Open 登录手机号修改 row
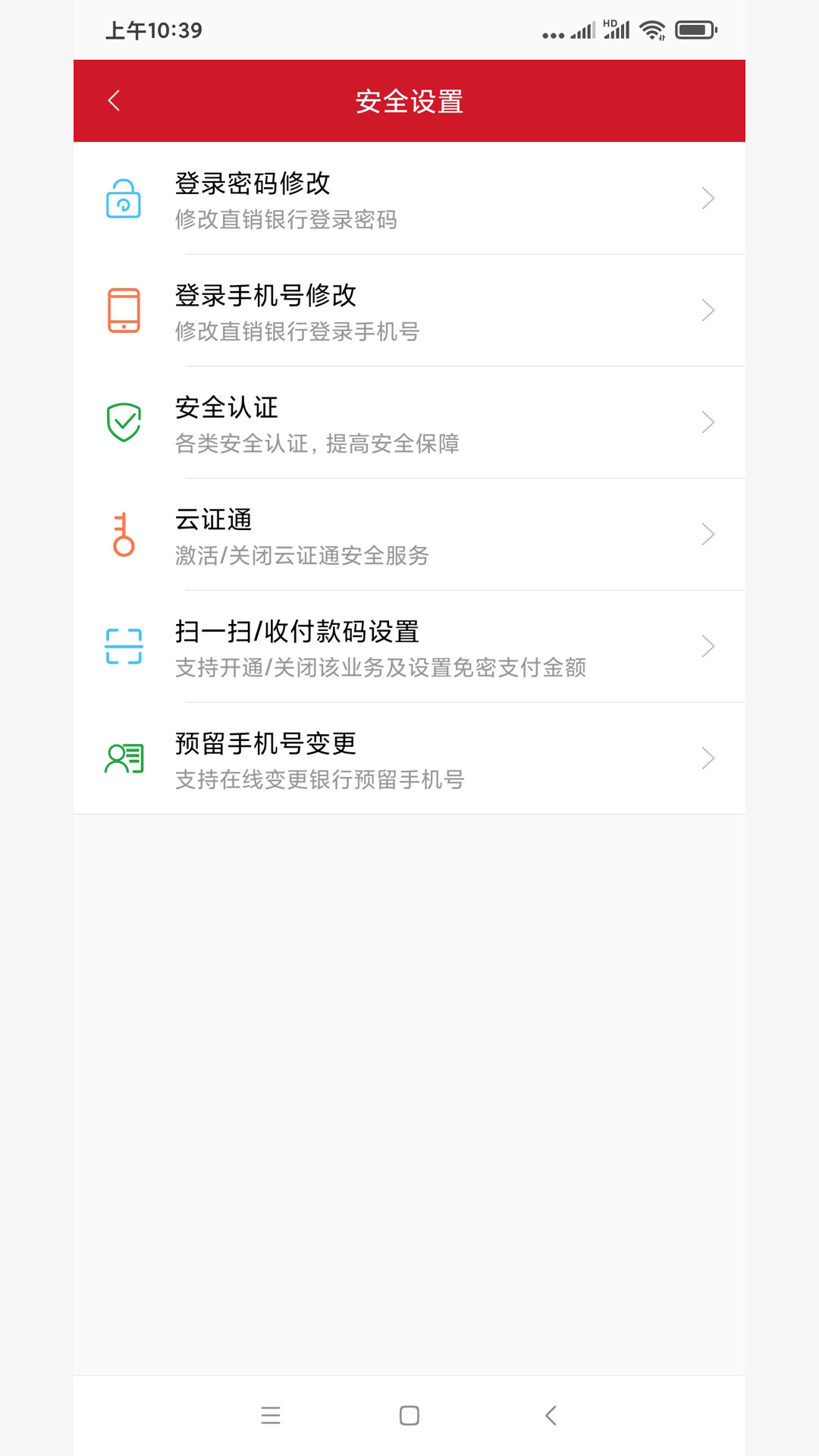The image size is (819, 1456). point(409,311)
